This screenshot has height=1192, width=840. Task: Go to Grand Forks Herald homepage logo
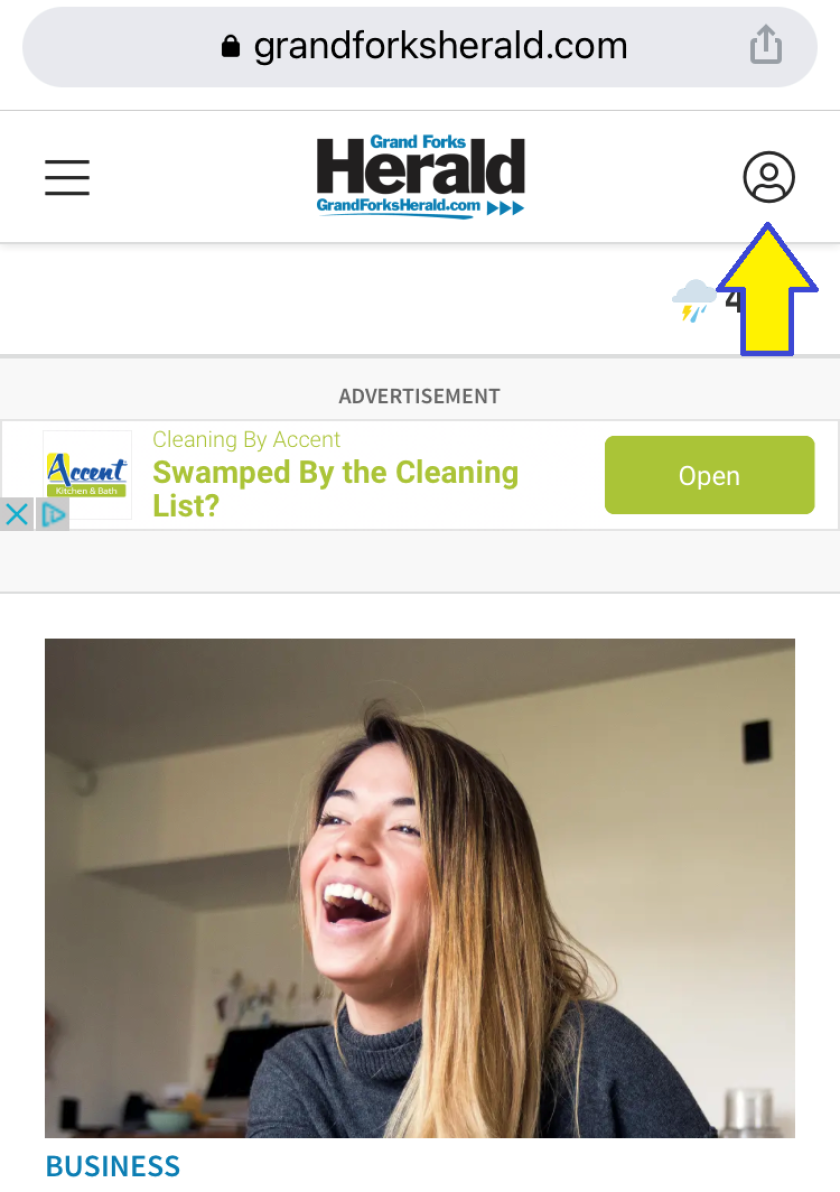[x=420, y=178]
